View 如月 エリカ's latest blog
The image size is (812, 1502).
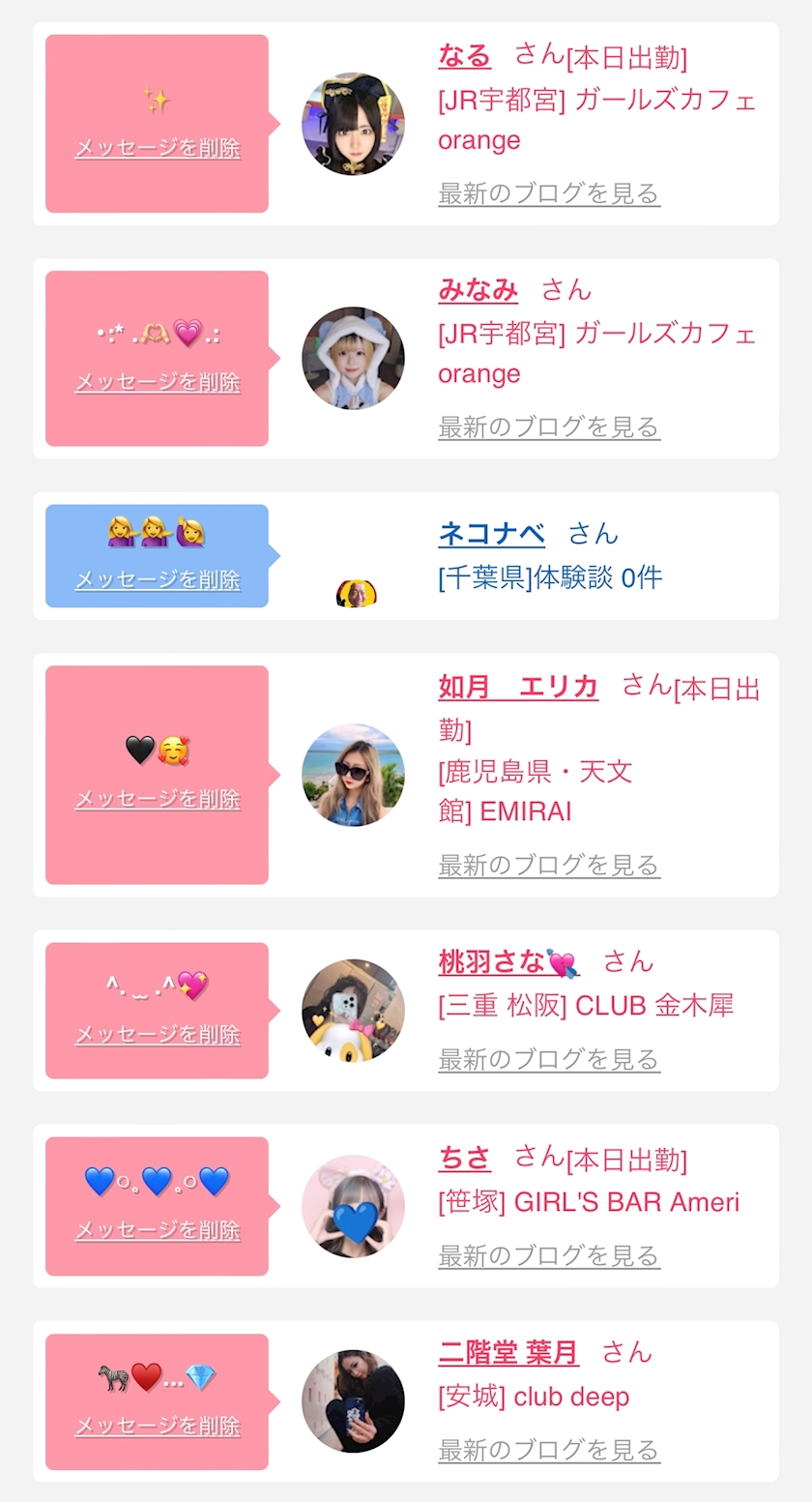coord(548,865)
